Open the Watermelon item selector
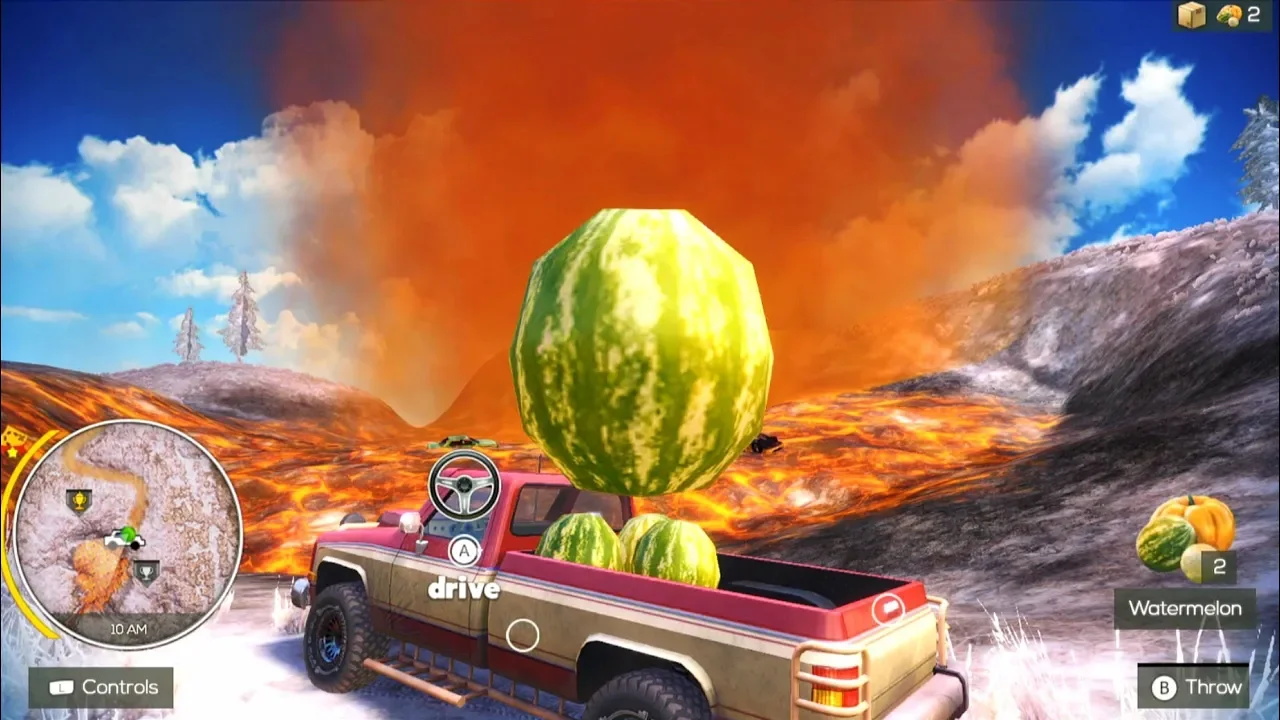Screen dimensions: 1280x720 point(1185,607)
